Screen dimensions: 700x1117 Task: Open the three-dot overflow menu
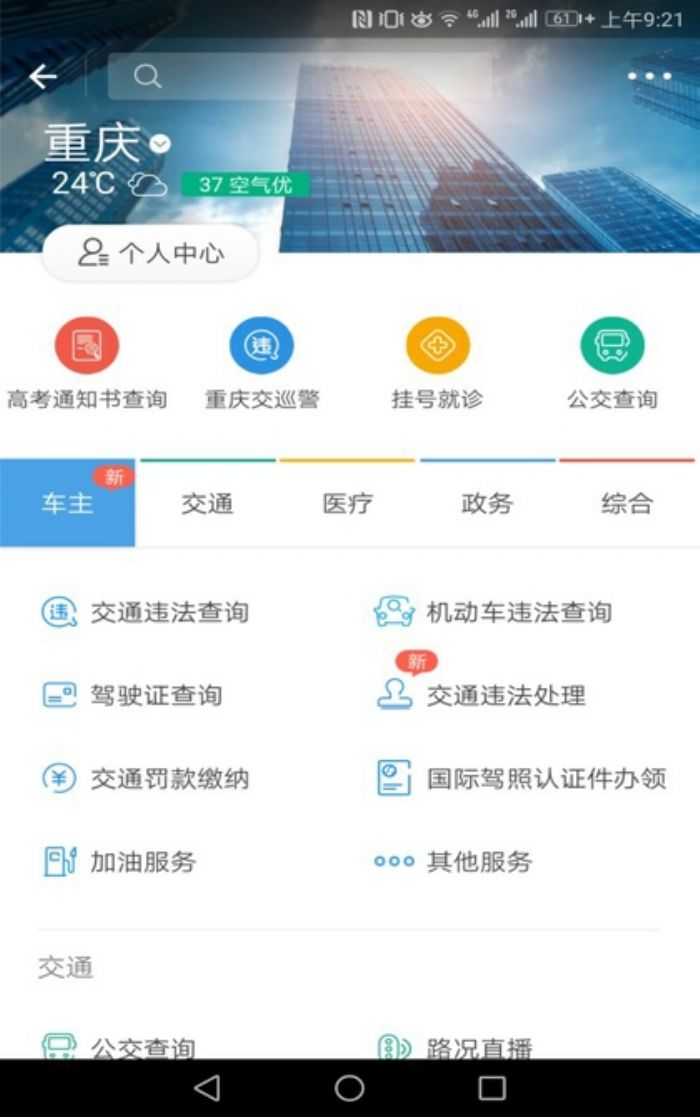tap(649, 77)
